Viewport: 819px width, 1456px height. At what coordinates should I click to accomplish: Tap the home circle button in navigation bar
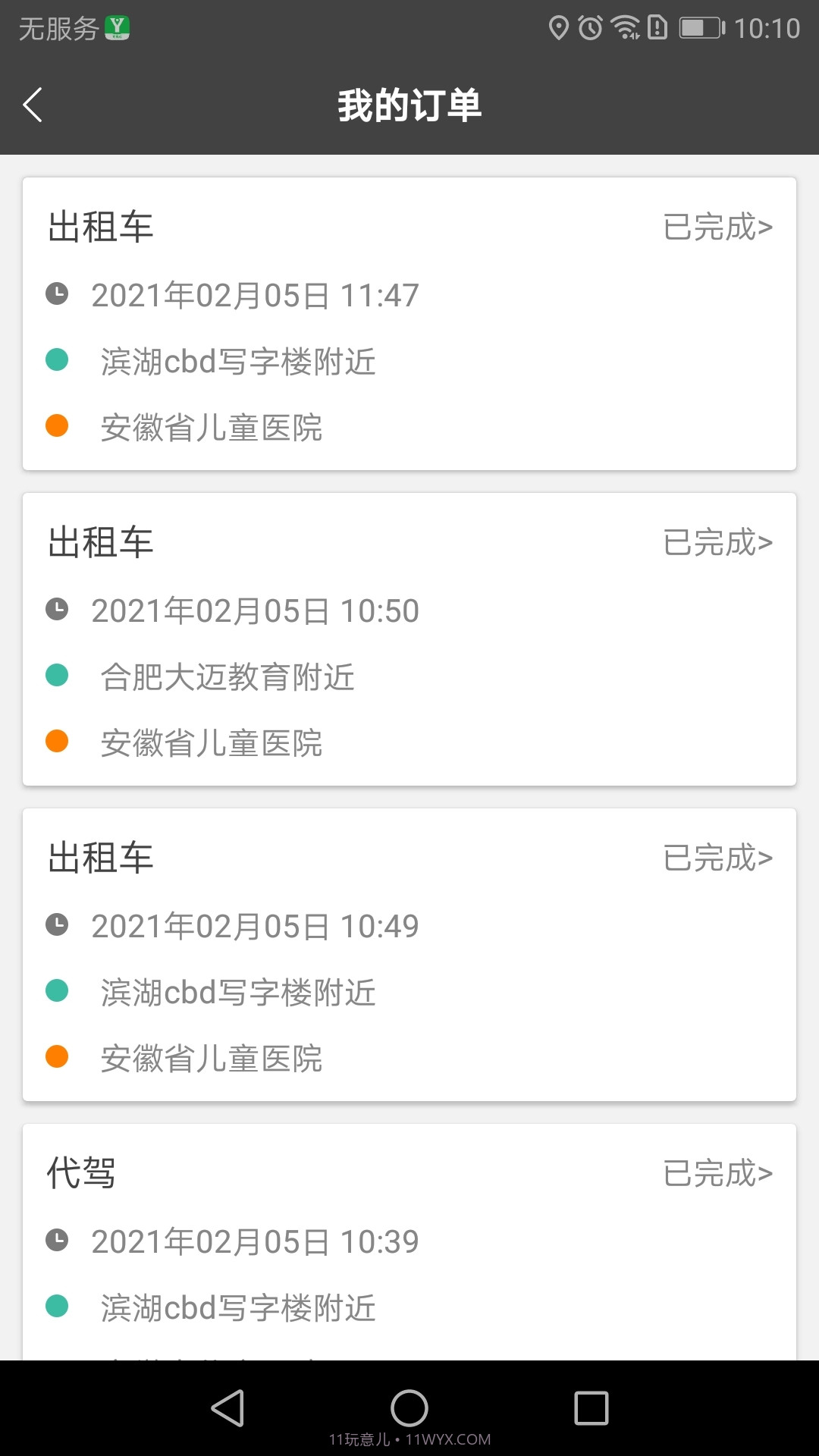coord(409,1408)
